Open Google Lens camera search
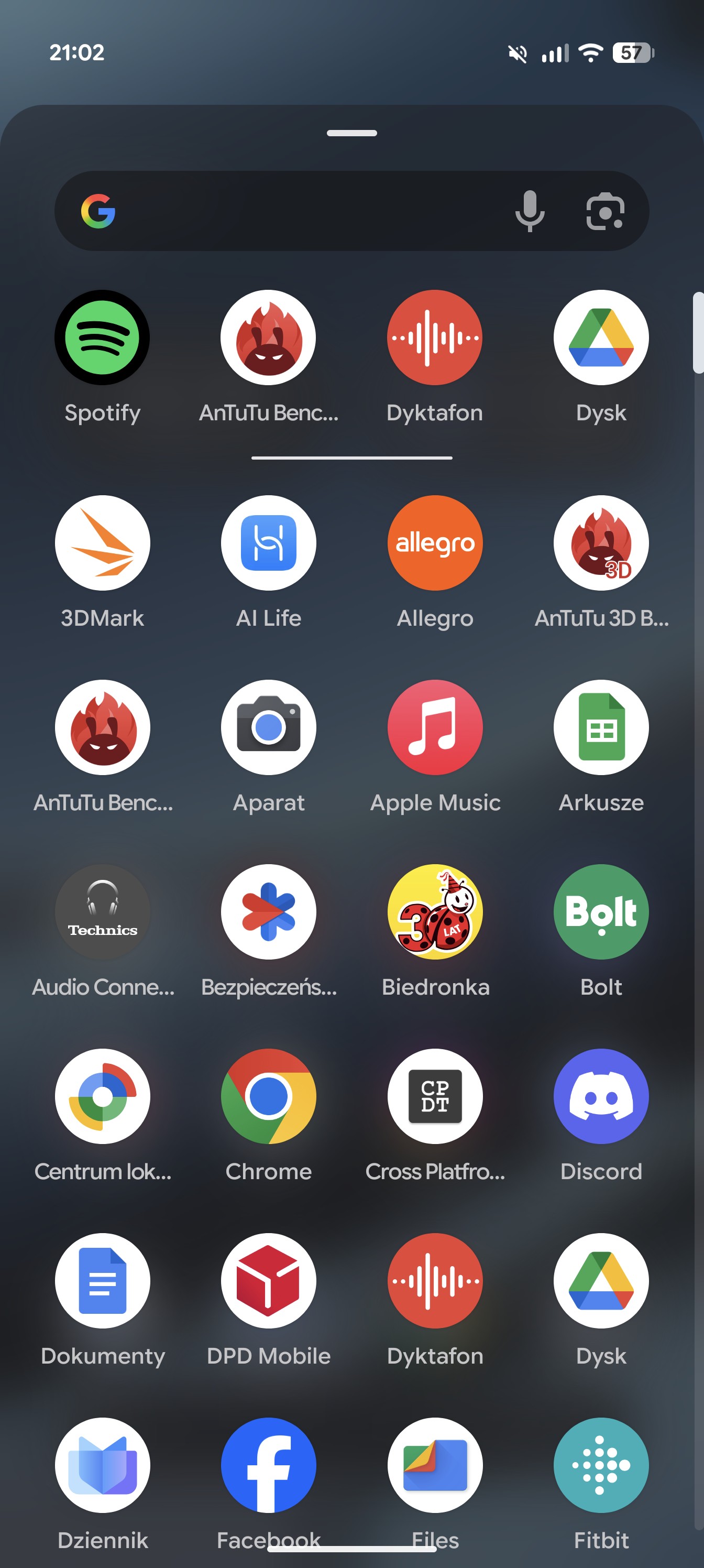This screenshot has height=1568, width=704. pos(604,211)
